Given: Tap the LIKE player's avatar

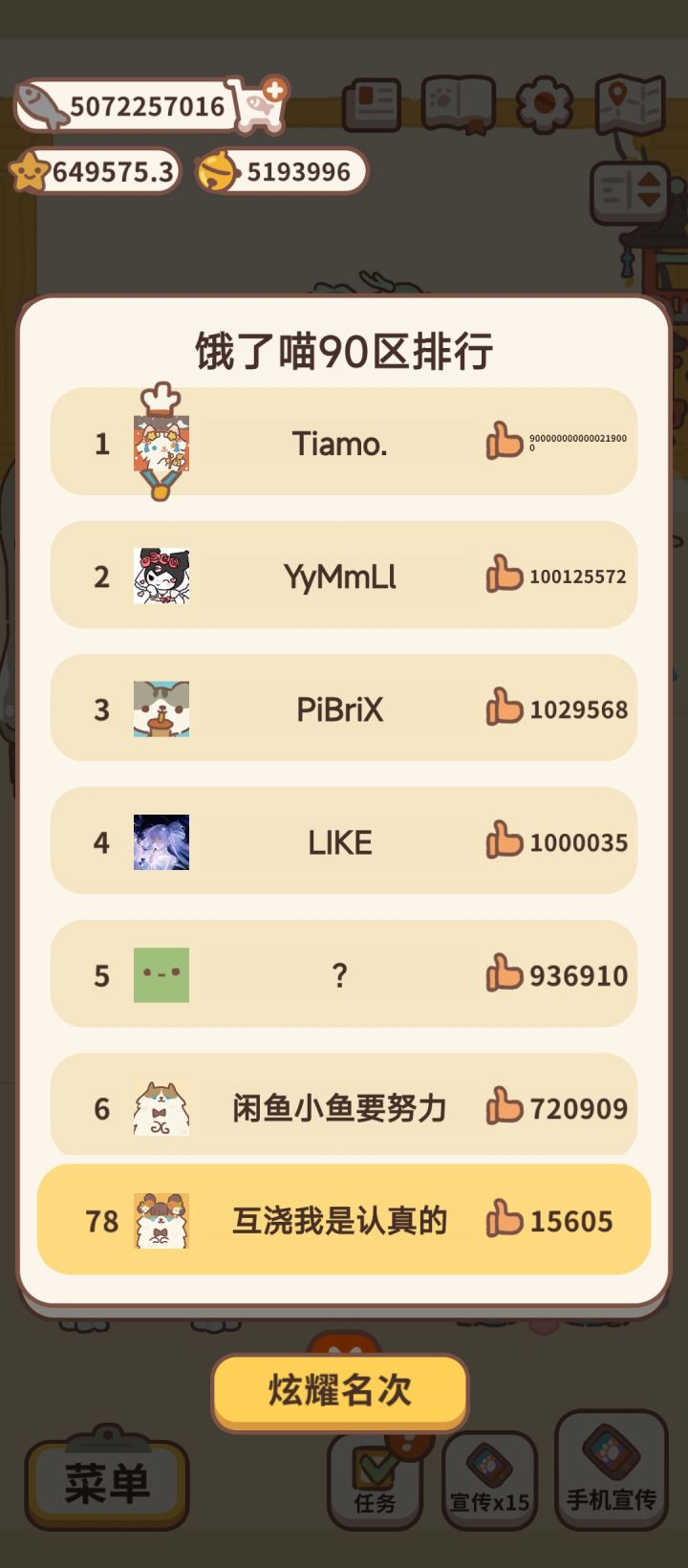Looking at the screenshot, I should pyautogui.click(x=159, y=841).
